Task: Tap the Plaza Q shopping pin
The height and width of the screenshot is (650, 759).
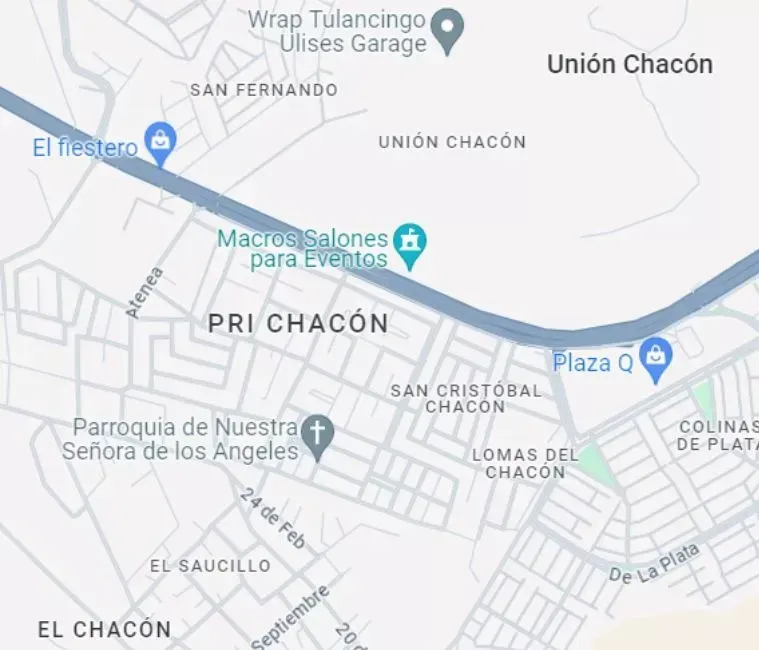Action: point(656,360)
